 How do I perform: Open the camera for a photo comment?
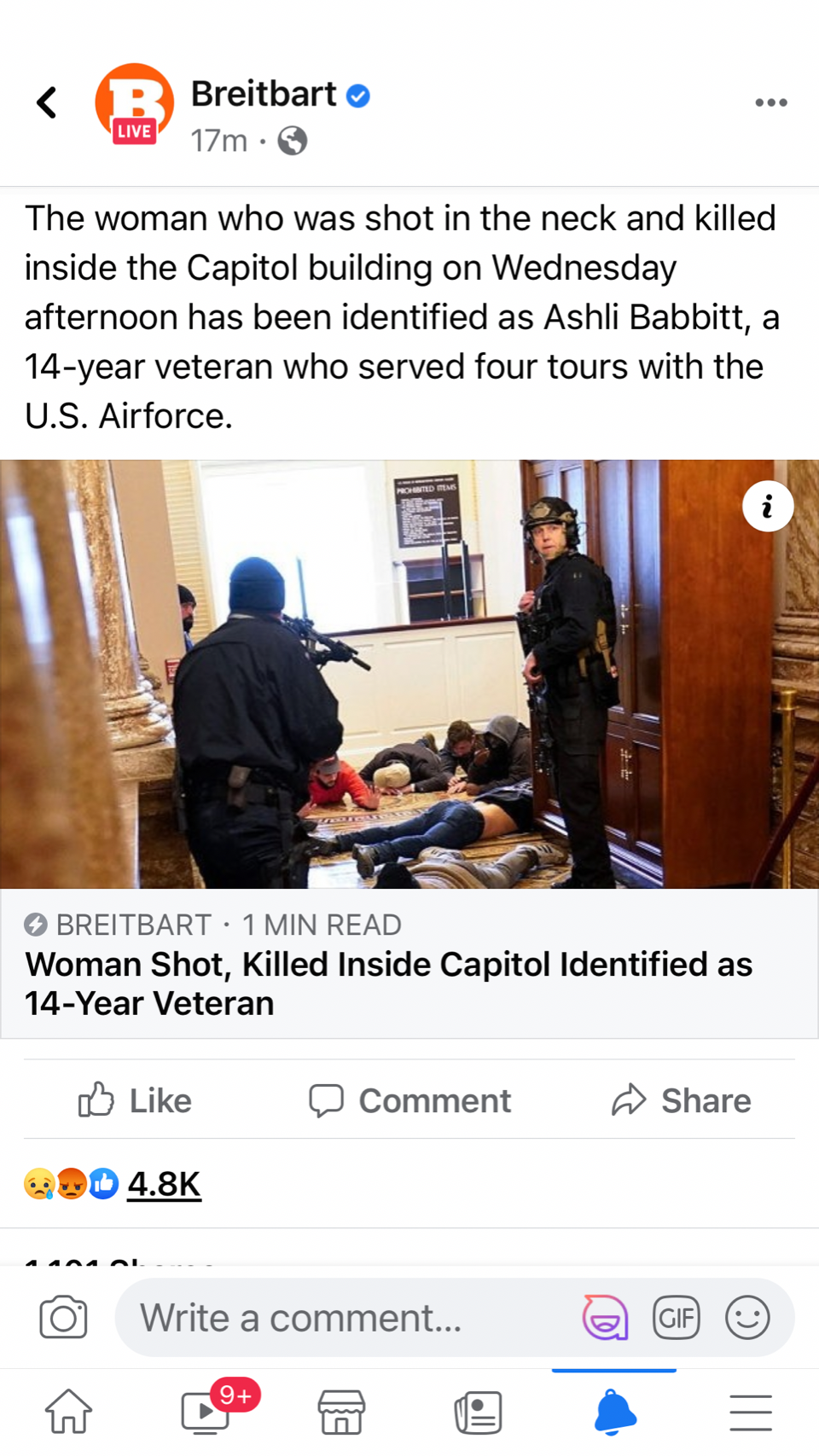pyautogui.click(x=63, y=1318)
